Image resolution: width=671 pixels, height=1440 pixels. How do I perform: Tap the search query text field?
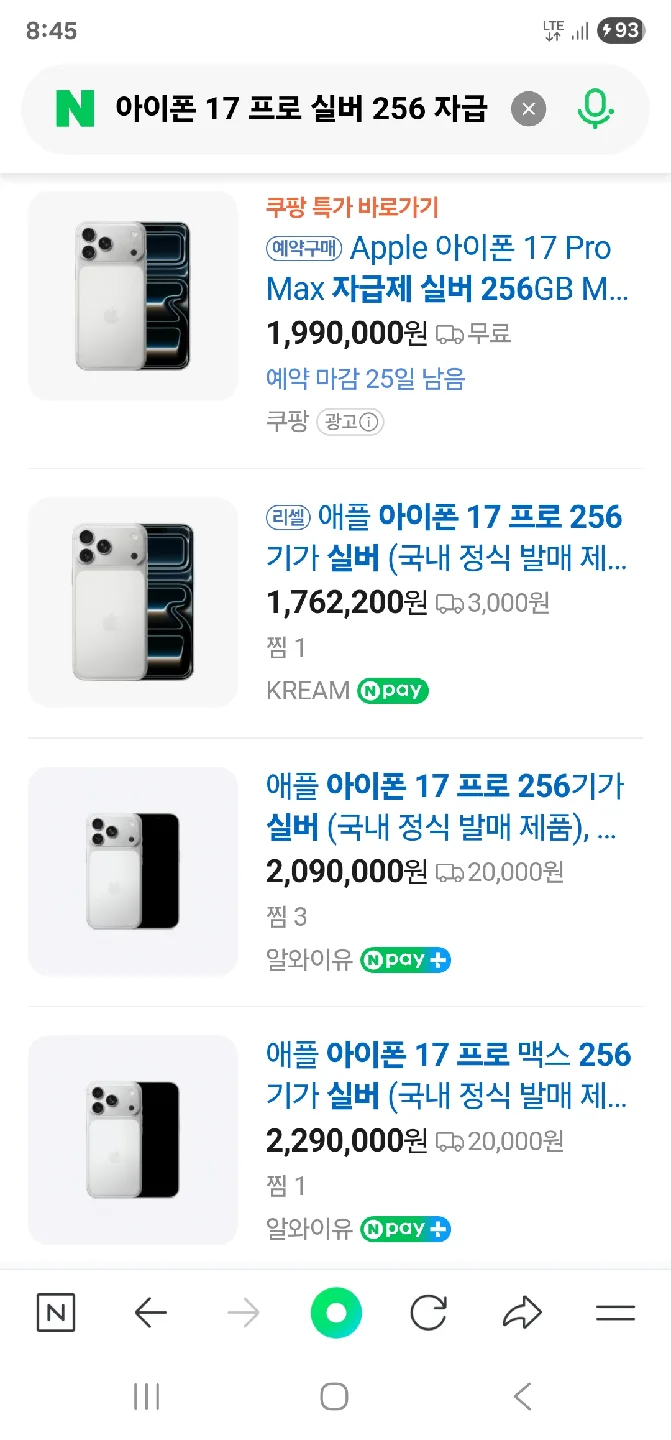(x=300, y=109)
